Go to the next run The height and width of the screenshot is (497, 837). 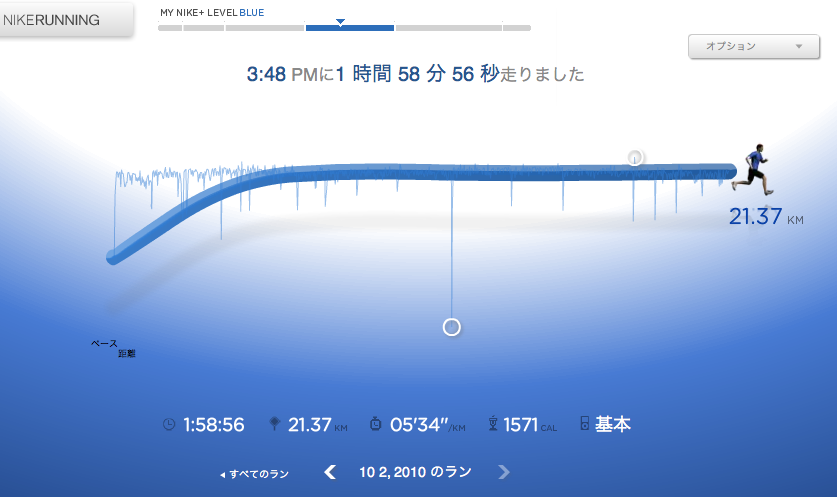tap(504, 472)
